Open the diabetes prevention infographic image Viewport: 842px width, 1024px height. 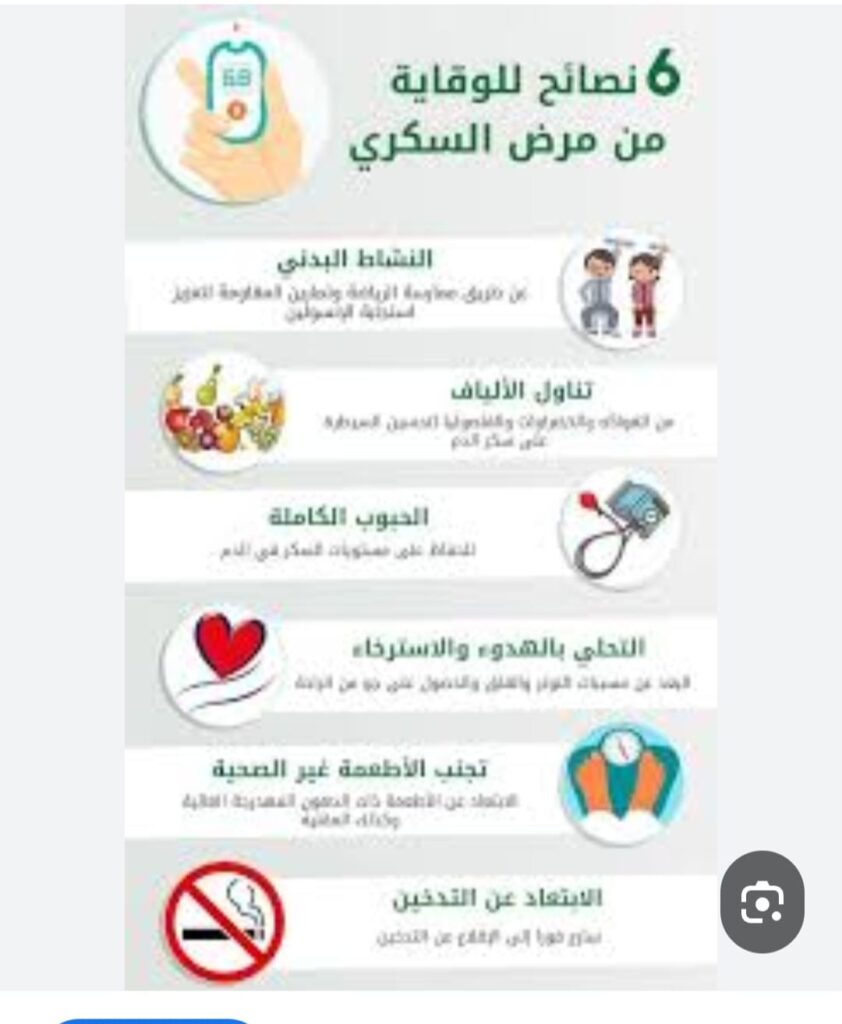(420, 500)
